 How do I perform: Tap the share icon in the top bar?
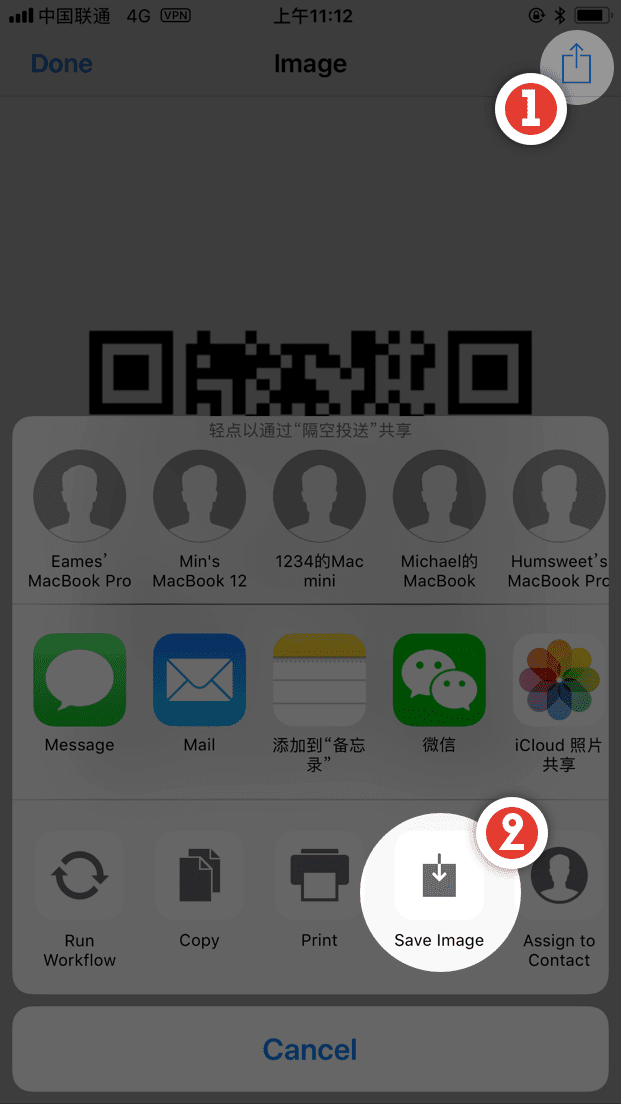576,66
